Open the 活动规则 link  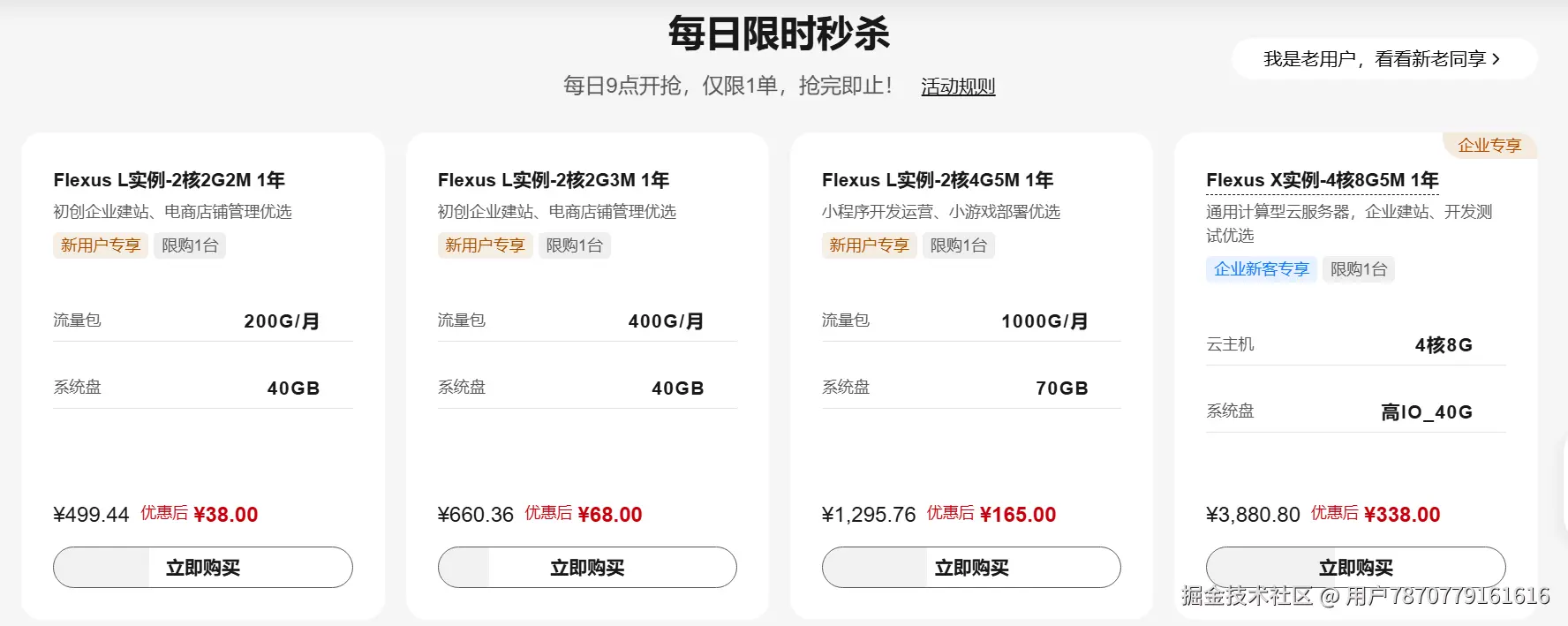(x=958, y=87)
